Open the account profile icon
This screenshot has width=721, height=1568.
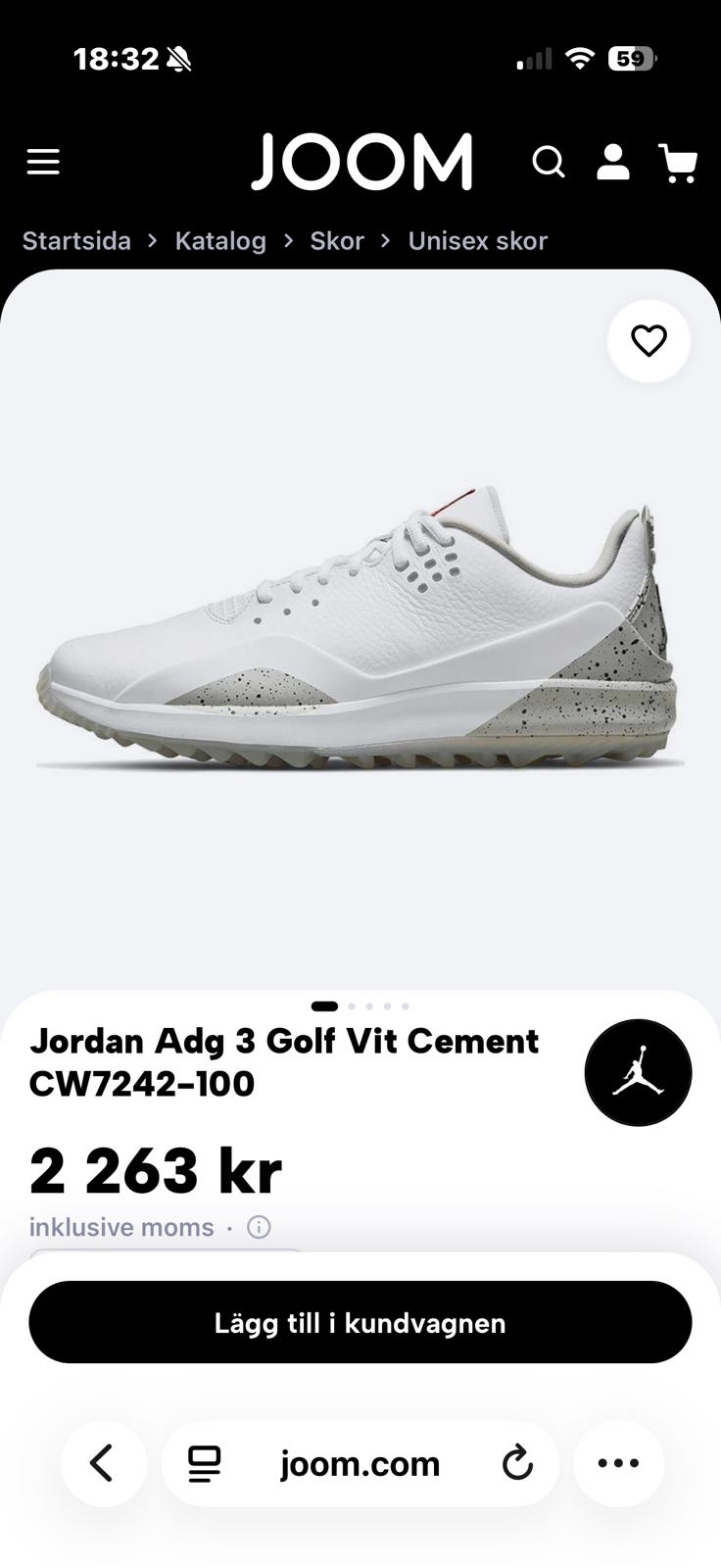613,162
